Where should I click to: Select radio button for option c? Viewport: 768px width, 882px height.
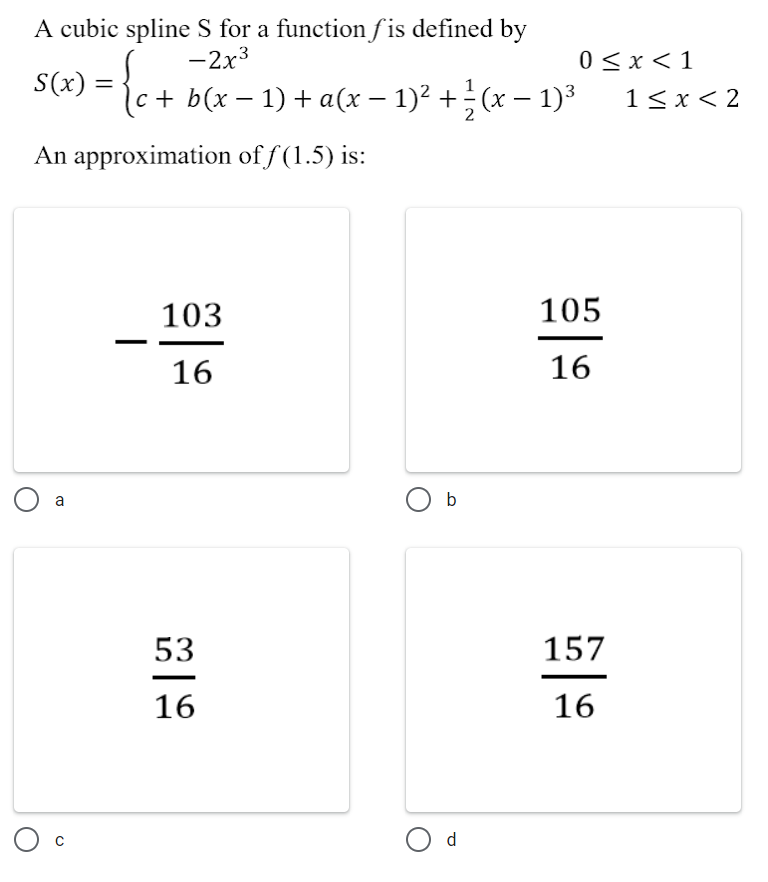point(28,841)
